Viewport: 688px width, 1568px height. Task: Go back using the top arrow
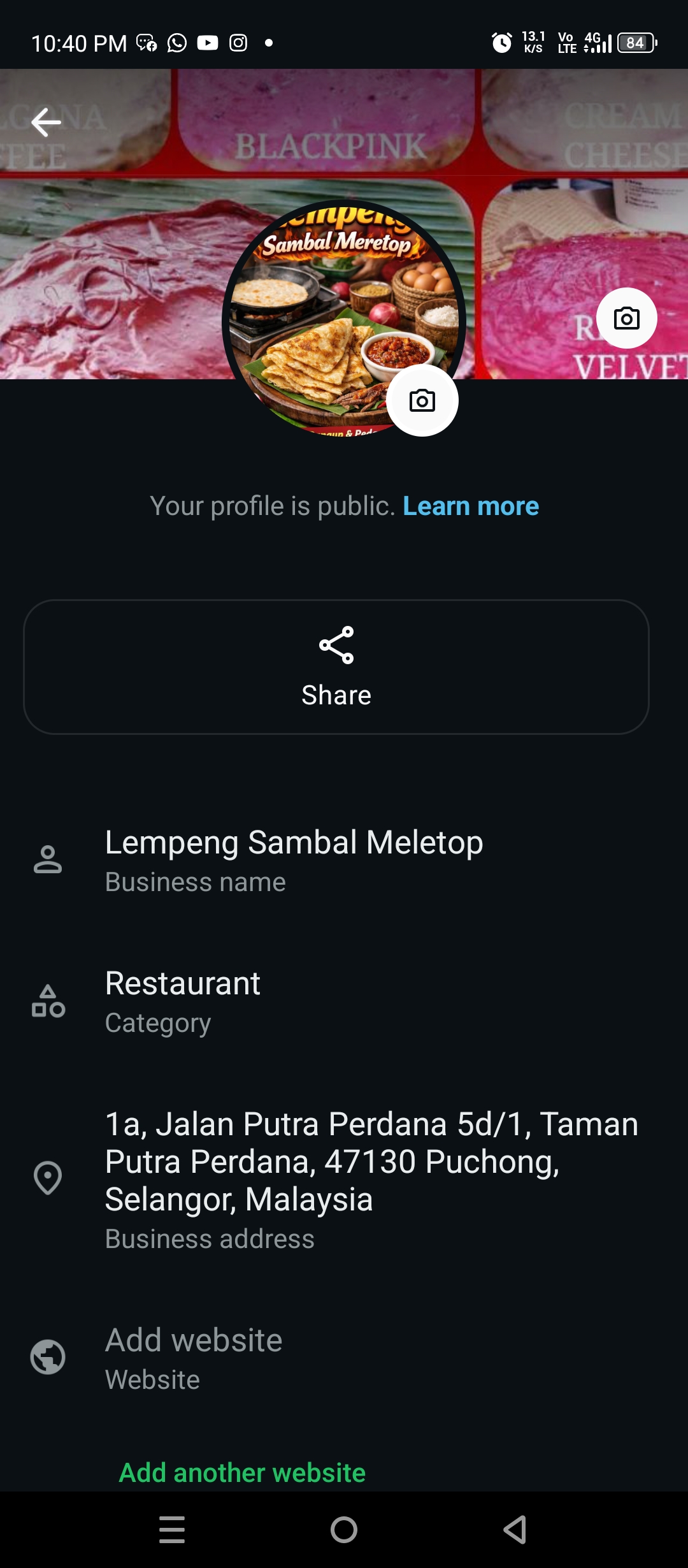point(46,122)
